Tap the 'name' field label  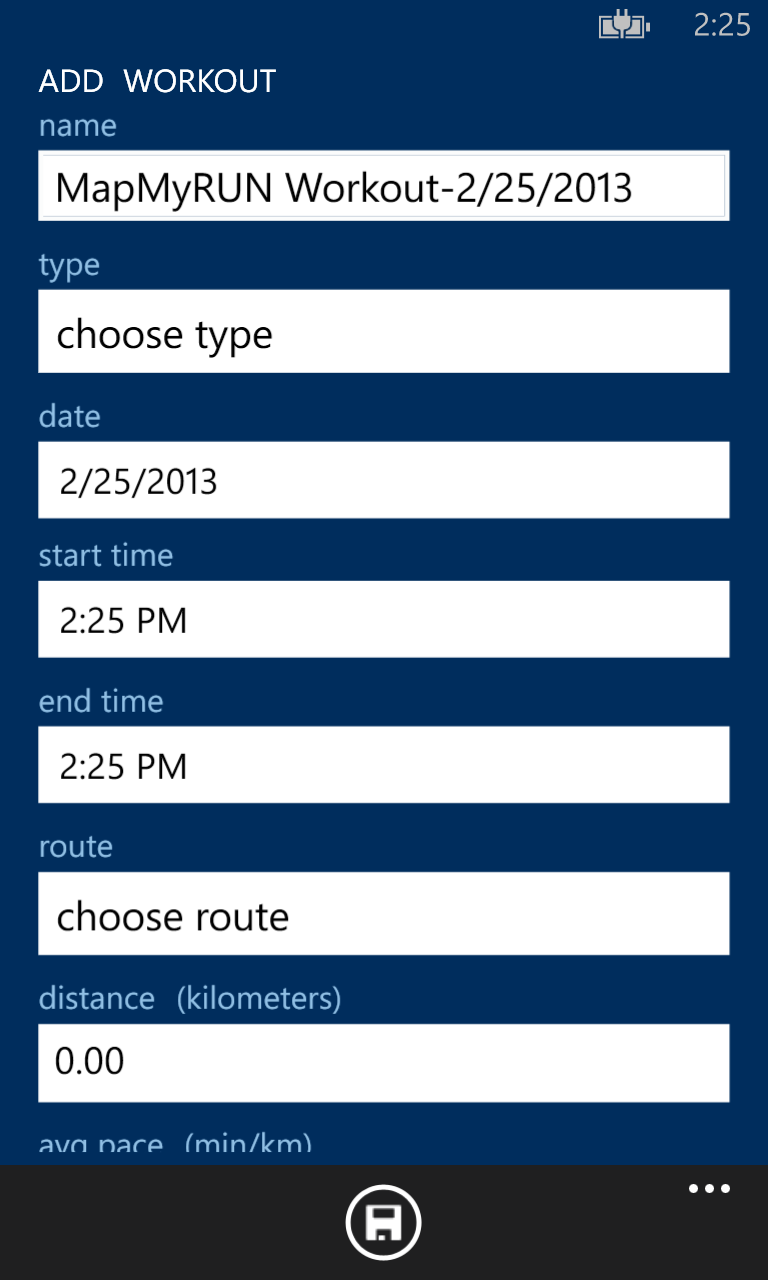(77, 126)
